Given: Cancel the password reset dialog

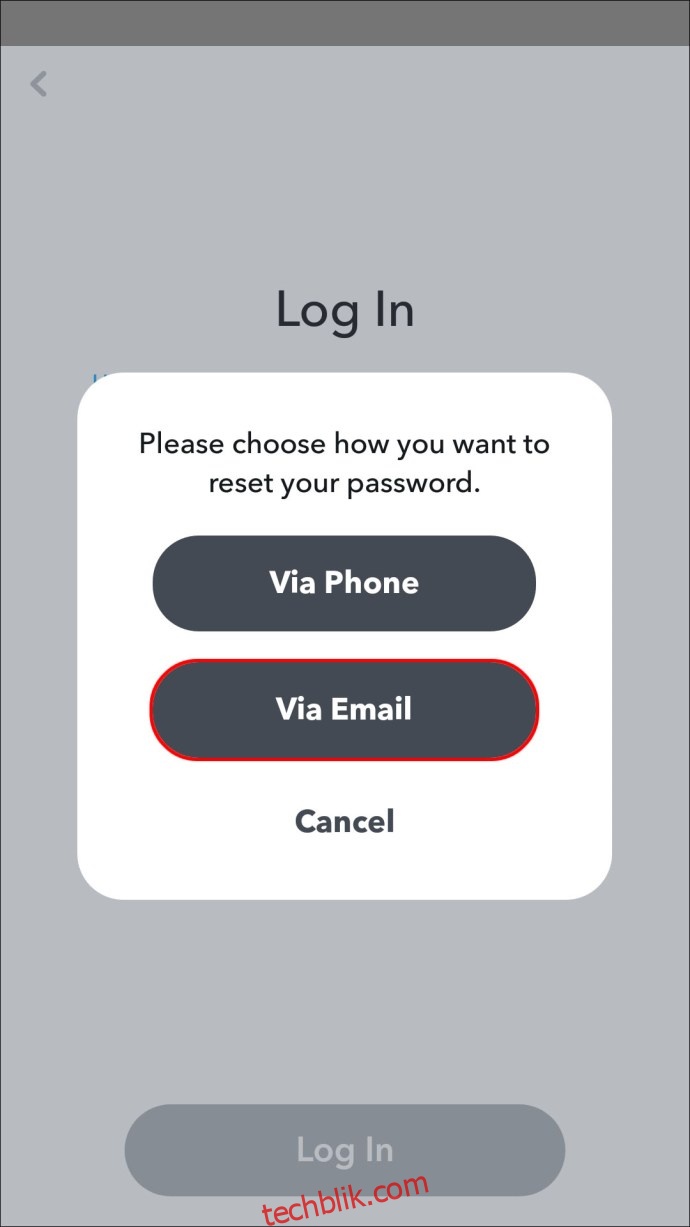Looking at the screenshot, I should 344,821.
